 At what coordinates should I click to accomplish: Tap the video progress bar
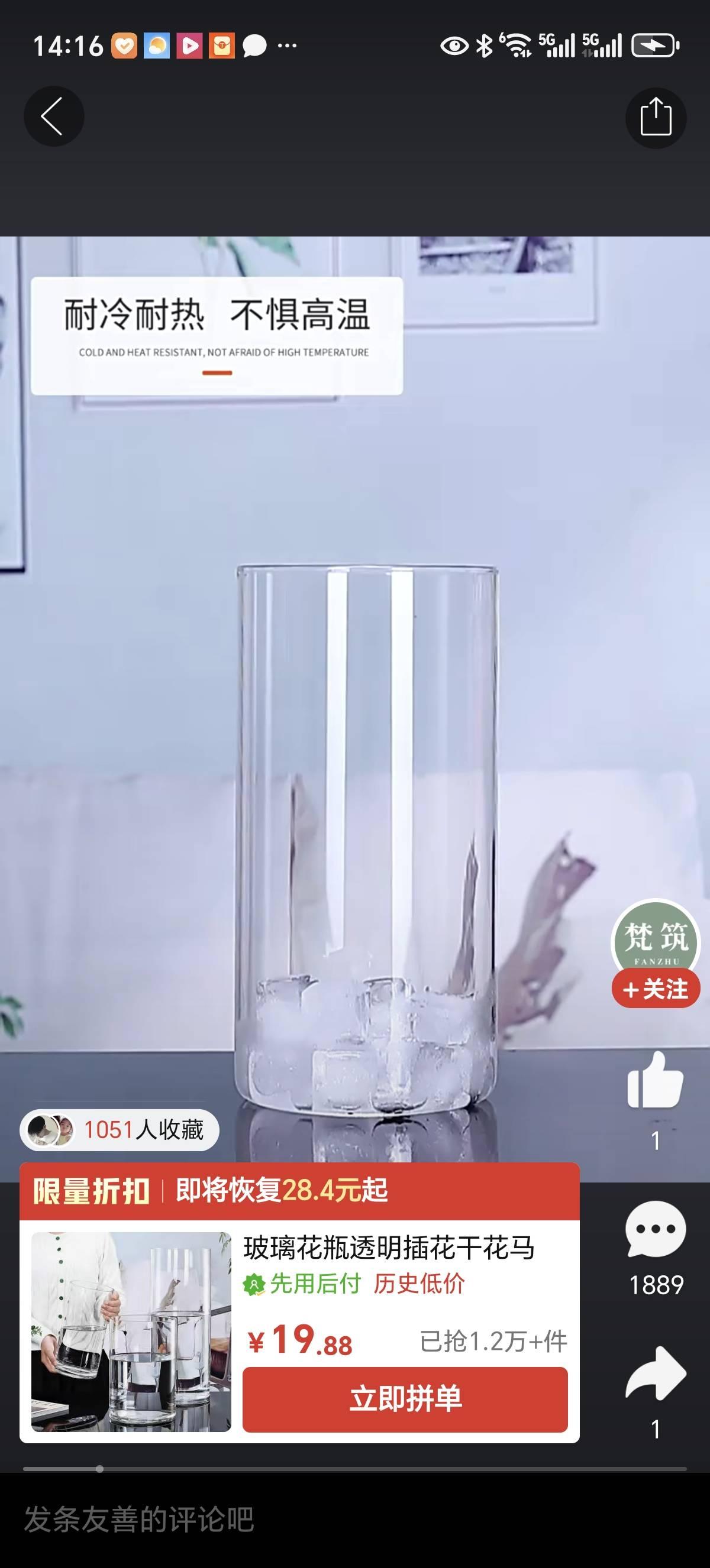(354, 1469)
